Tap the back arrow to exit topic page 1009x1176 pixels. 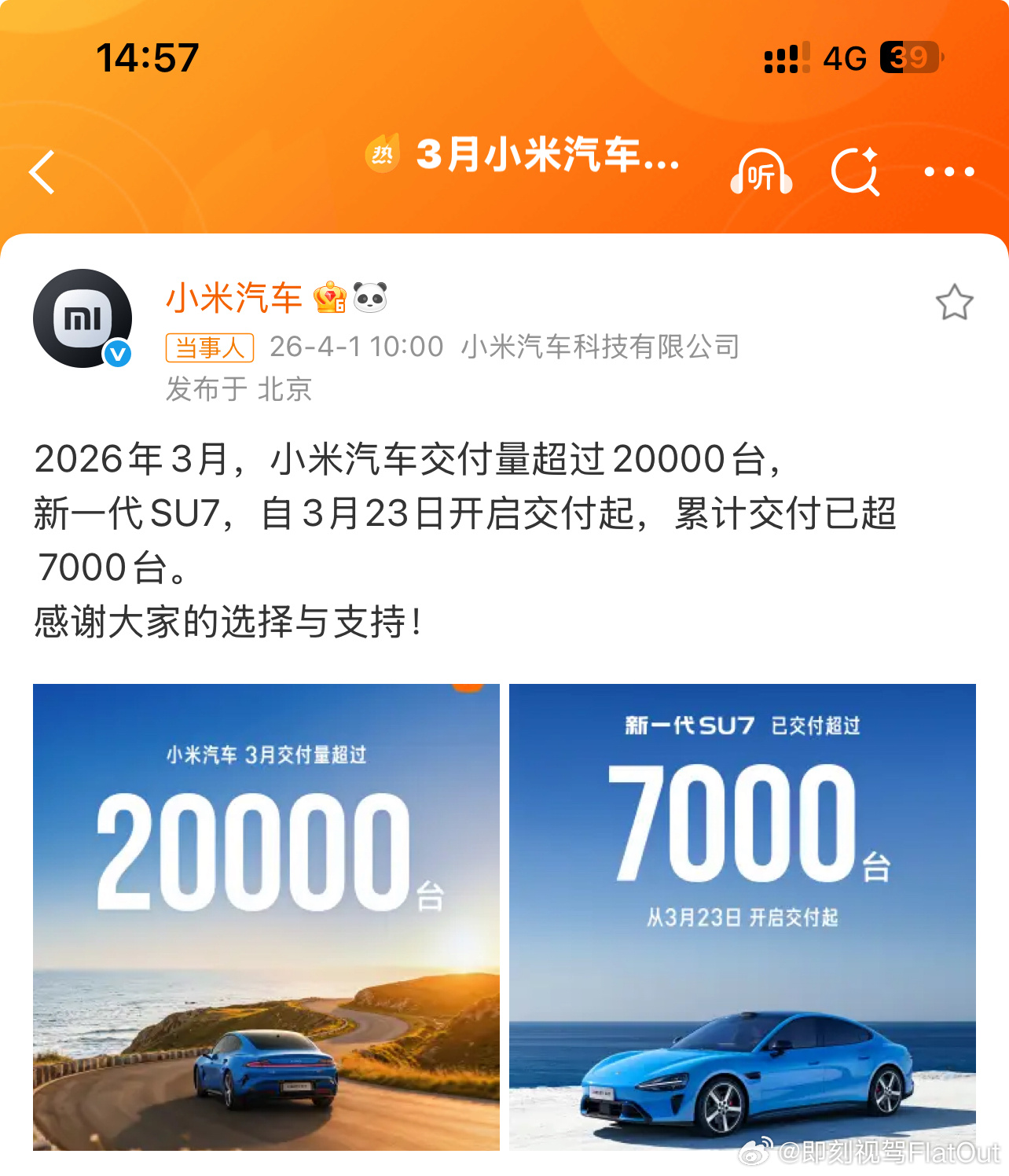click(x=43, y=172)
